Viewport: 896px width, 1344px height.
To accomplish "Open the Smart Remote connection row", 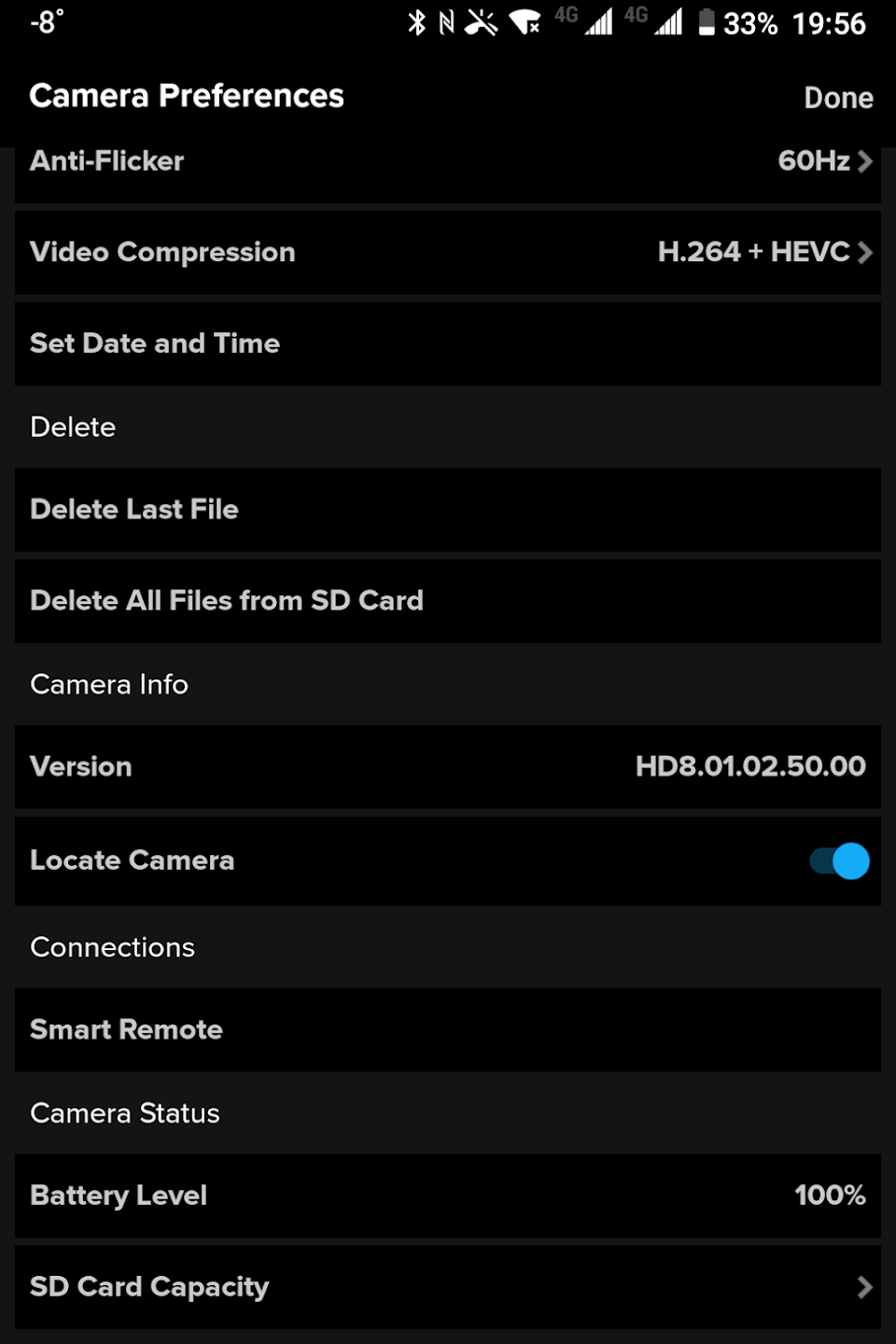I will coord(448,1029).
